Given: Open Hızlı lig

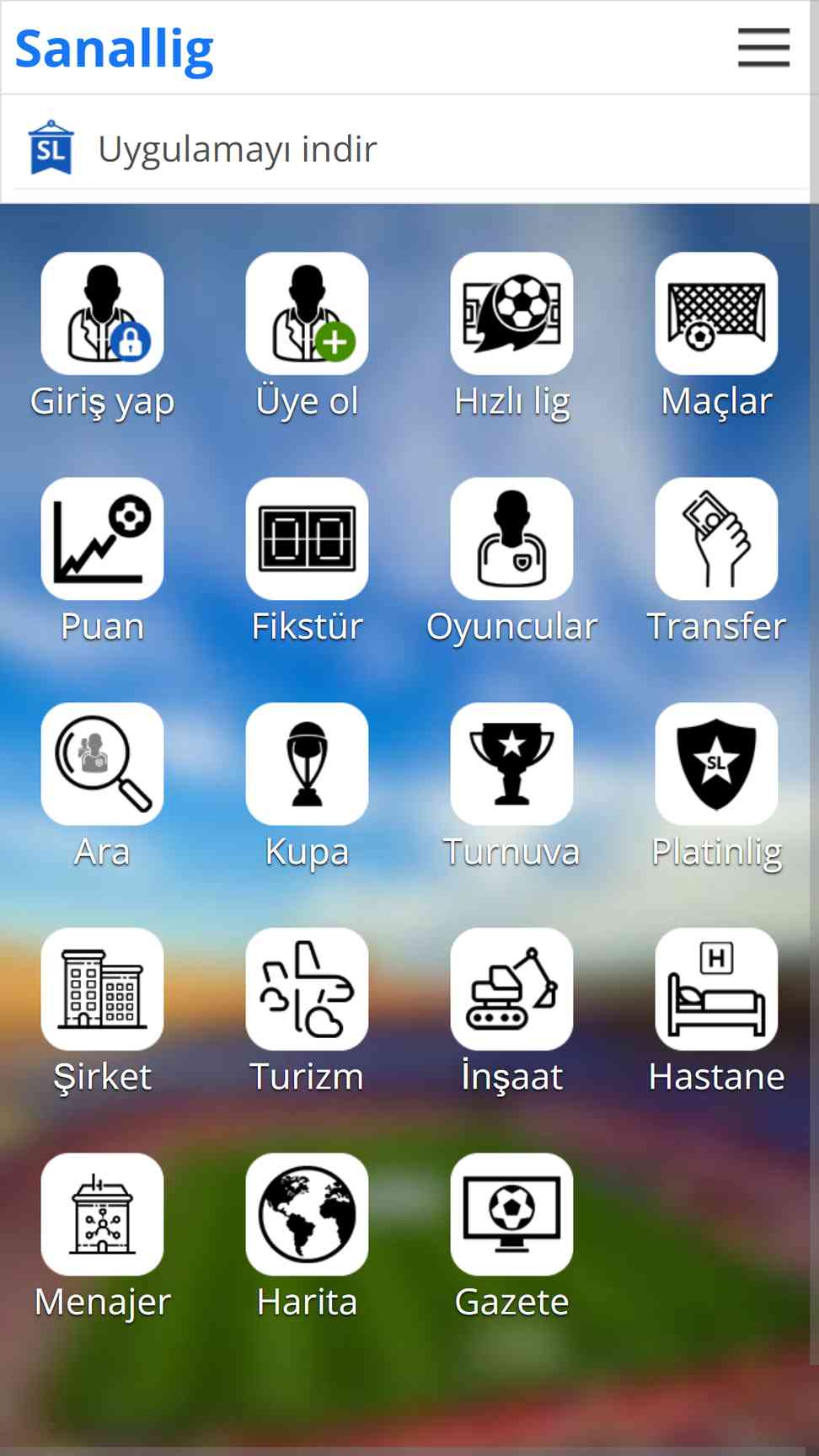Looking at the screenshot, I should (x=511, y=313).
